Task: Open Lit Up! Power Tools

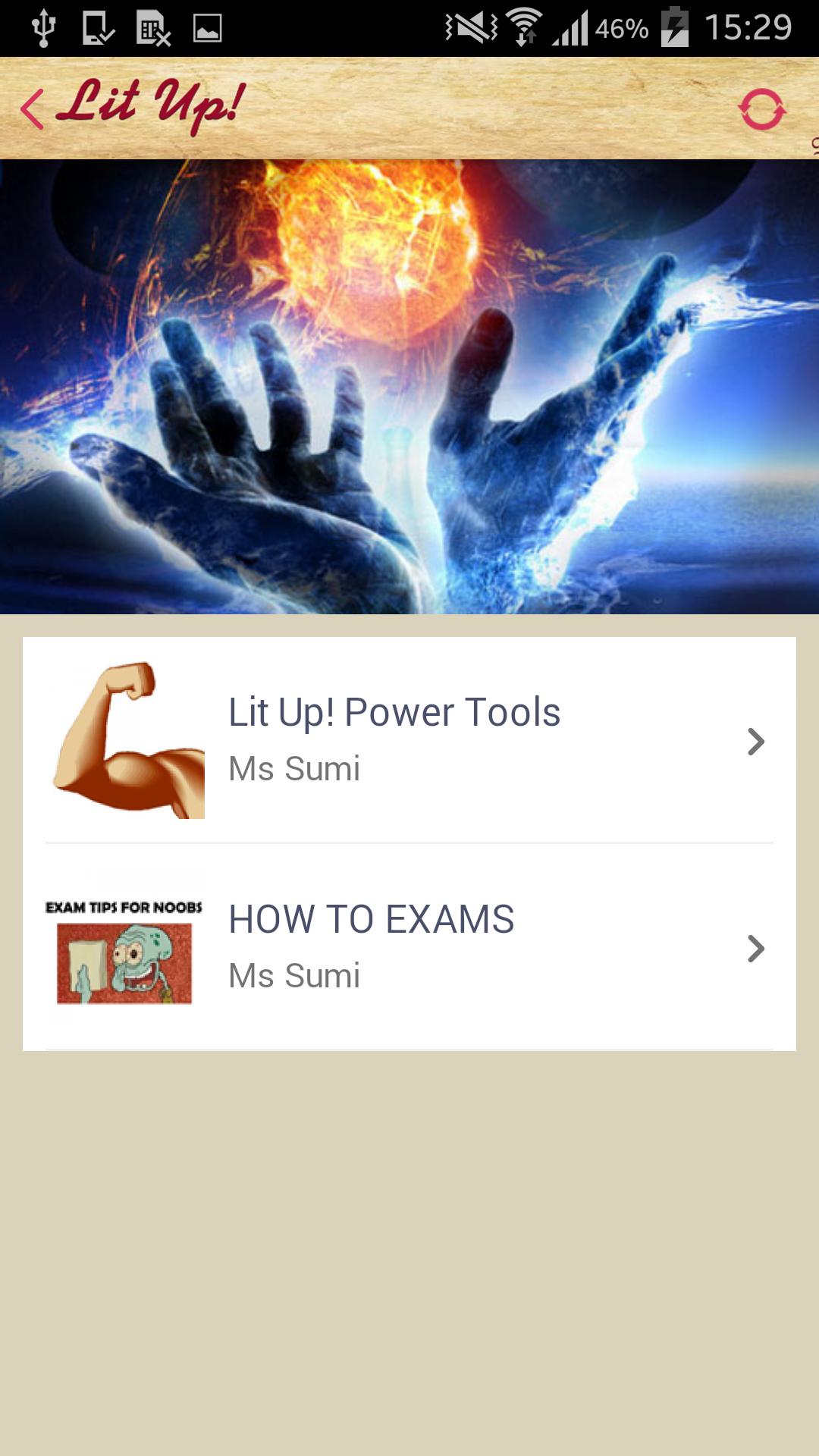Action: point(409,740)
